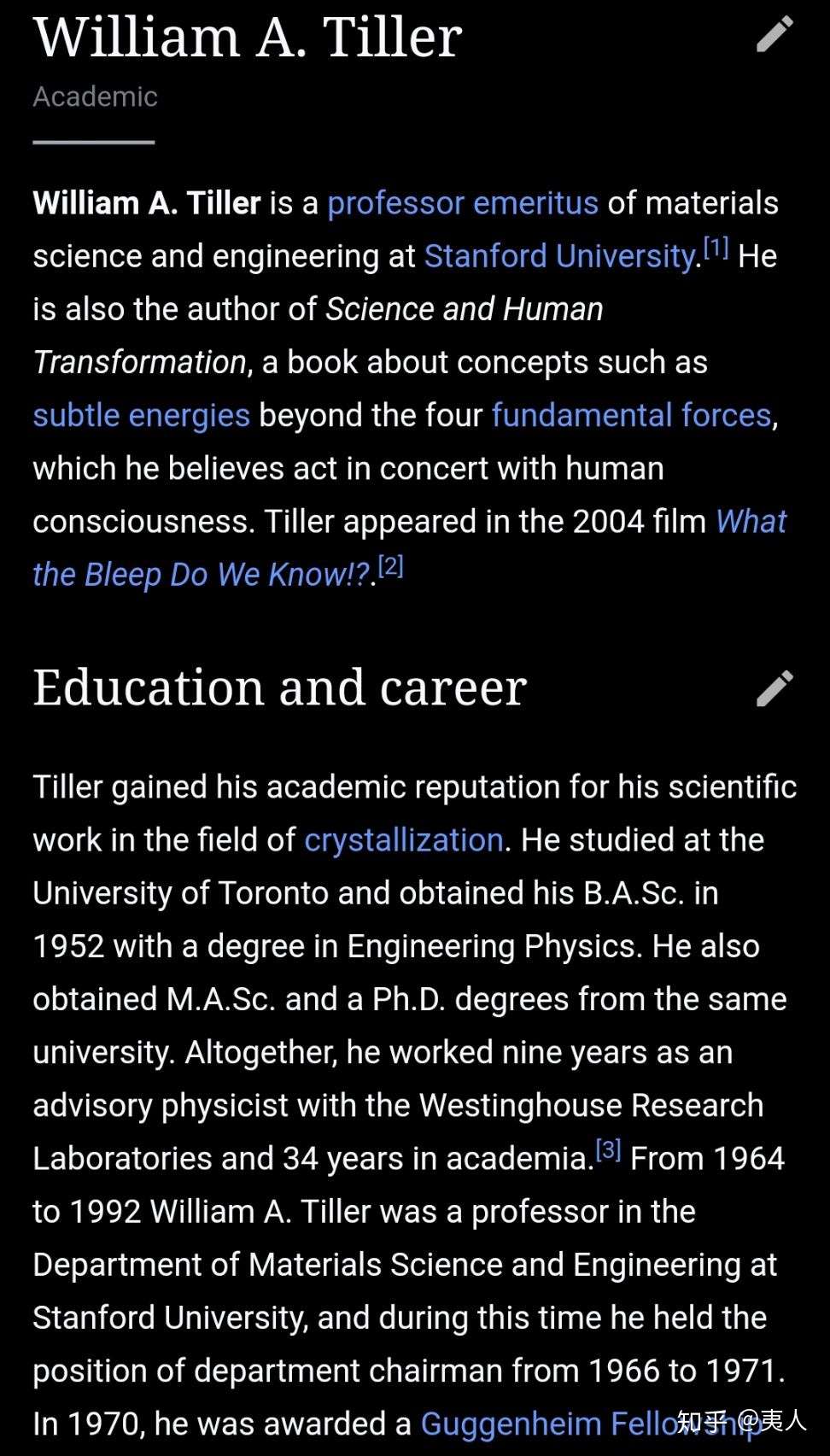
Task: Open What the Bleep Do We Know link
Action: click(x=410, y=547)
